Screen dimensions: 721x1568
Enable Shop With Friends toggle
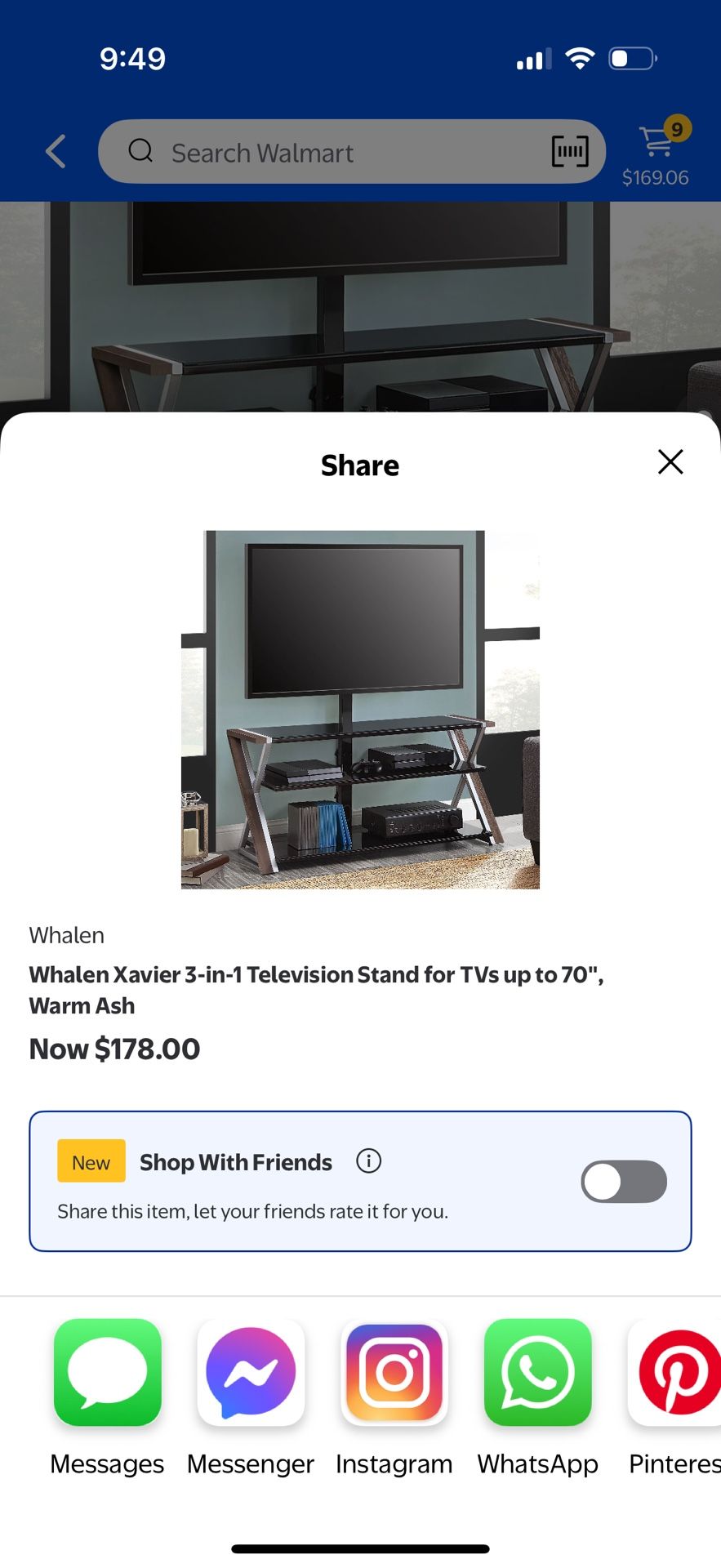click(624, 1182)
